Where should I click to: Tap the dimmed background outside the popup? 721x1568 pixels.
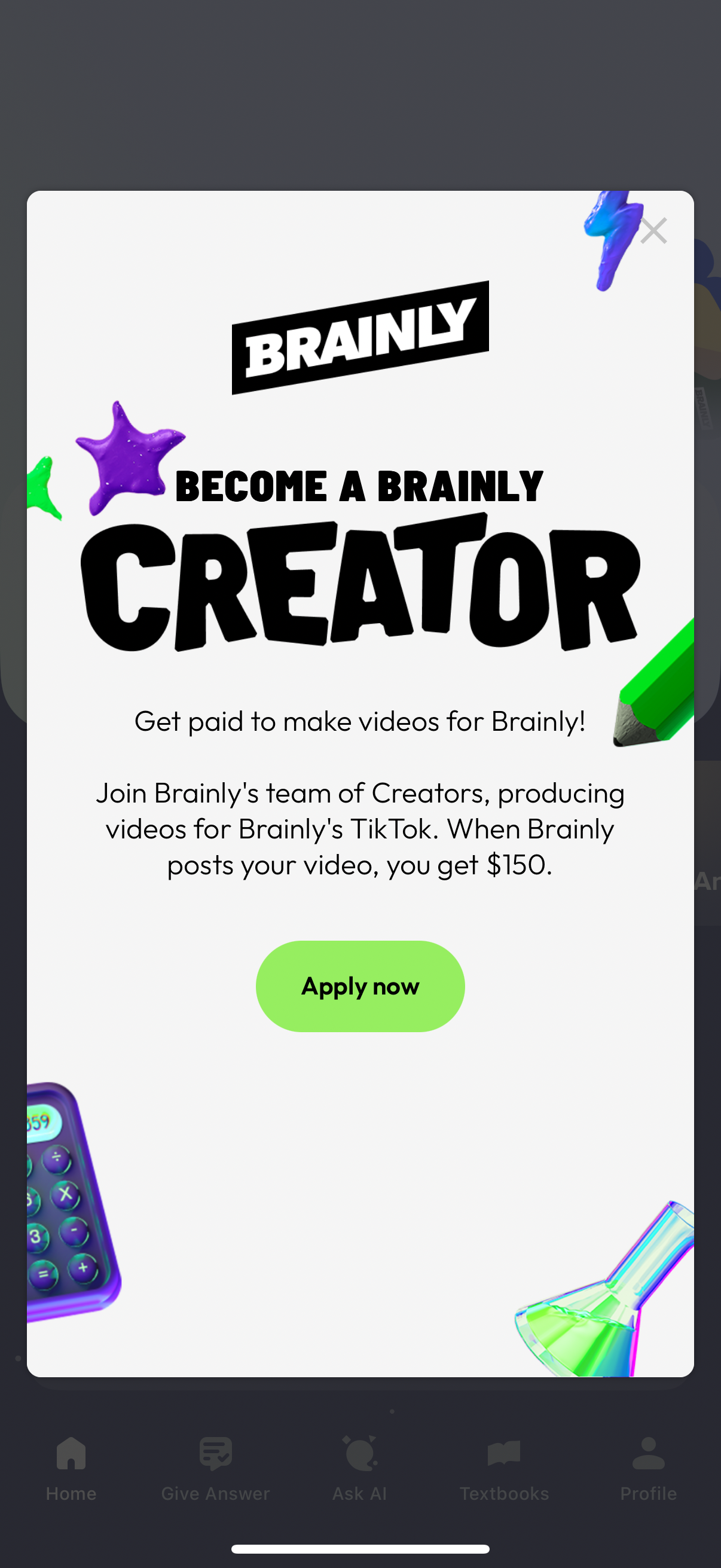point(360,91)
